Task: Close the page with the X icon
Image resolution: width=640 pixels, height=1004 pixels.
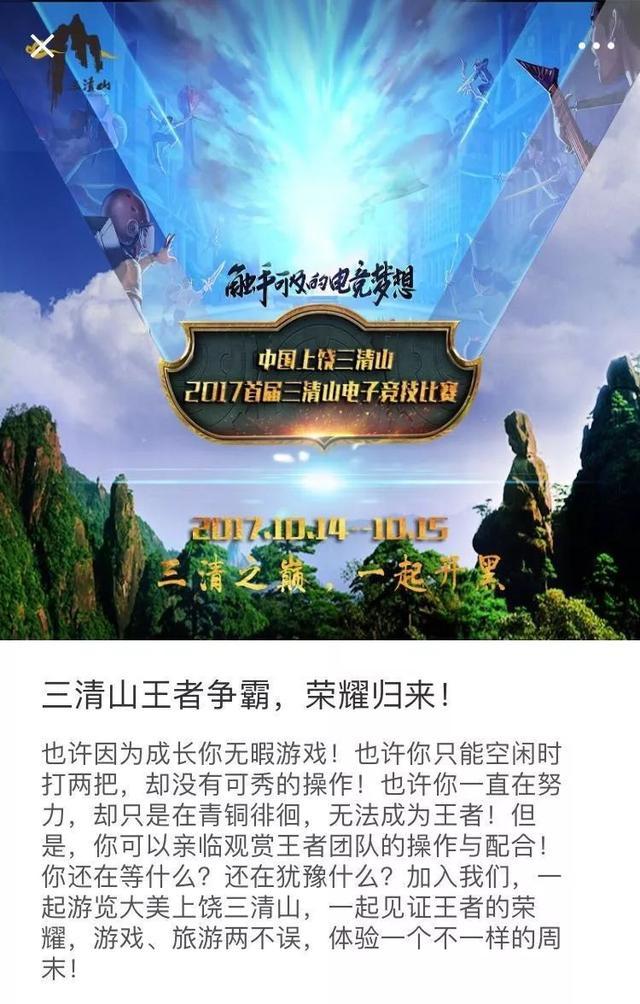Action: coord(41,45)
